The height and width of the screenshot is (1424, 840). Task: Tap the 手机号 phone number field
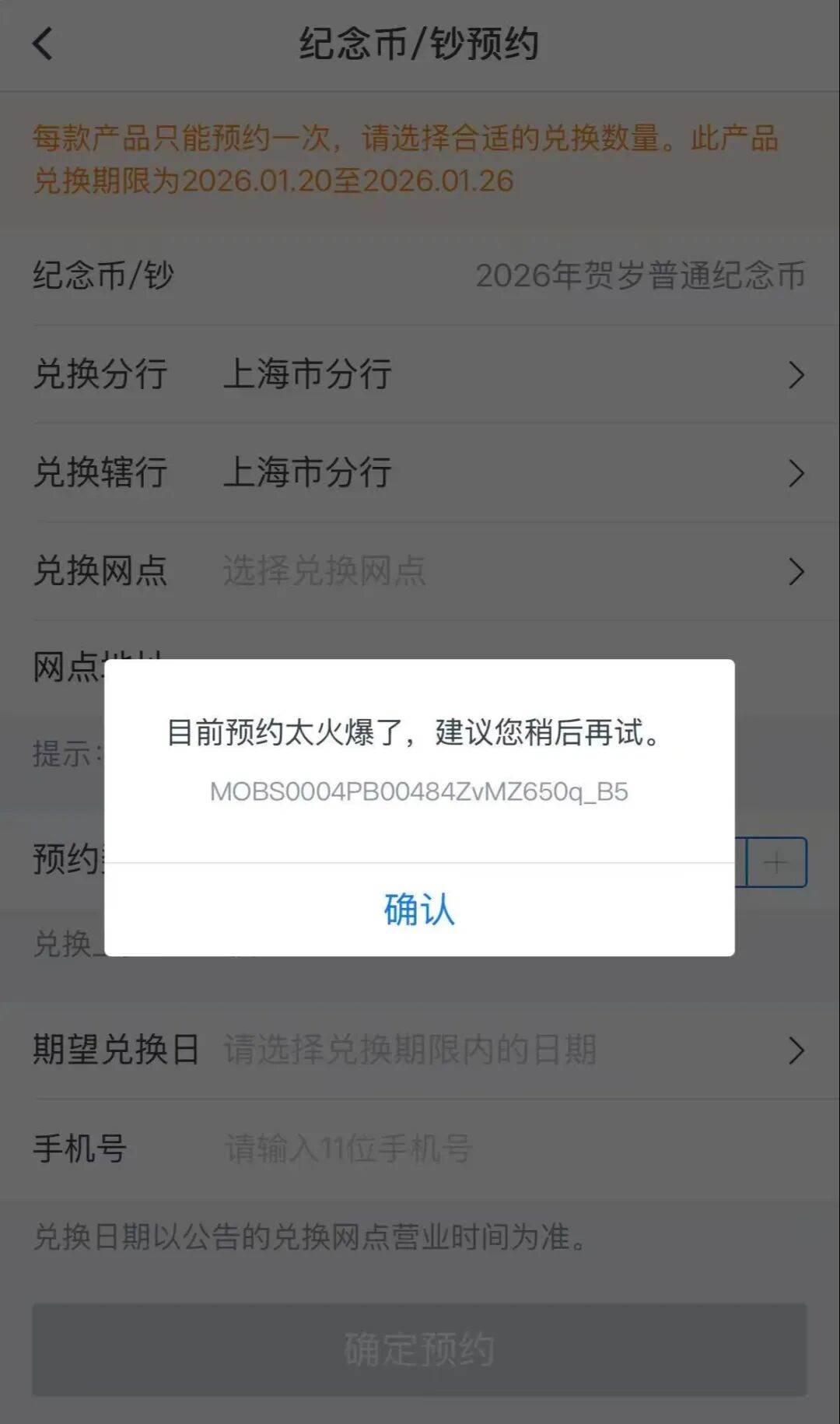467,1149
